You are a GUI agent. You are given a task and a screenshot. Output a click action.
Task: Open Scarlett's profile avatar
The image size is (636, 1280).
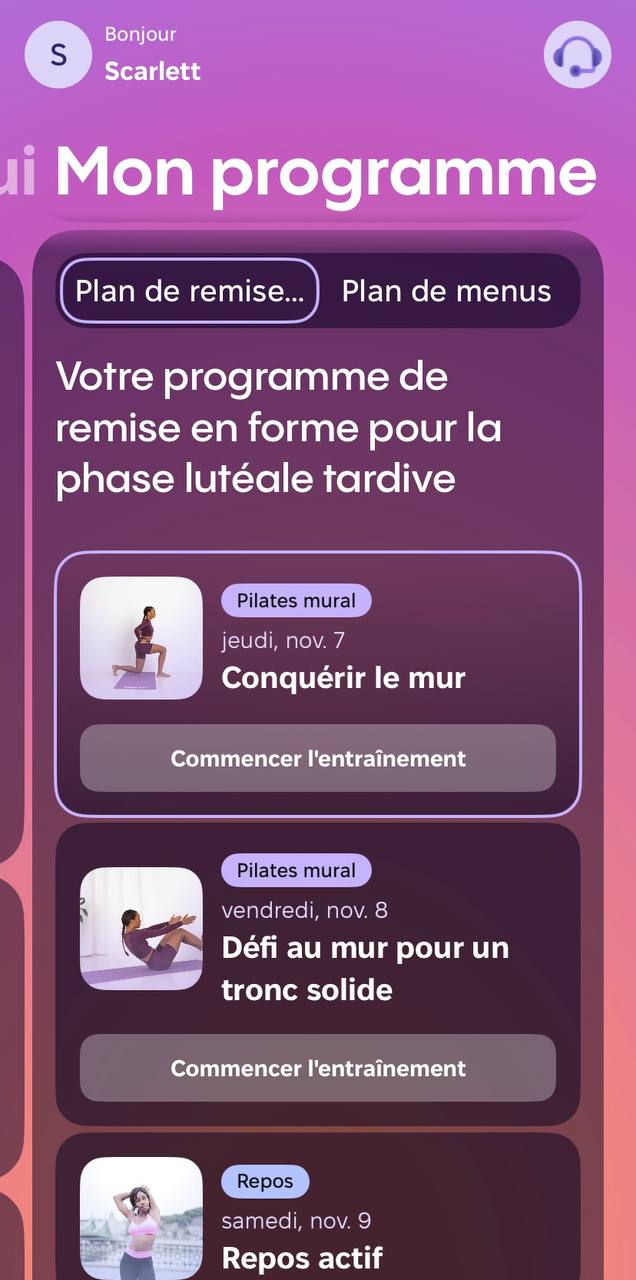pyautogui.click(x=58, y=54)
